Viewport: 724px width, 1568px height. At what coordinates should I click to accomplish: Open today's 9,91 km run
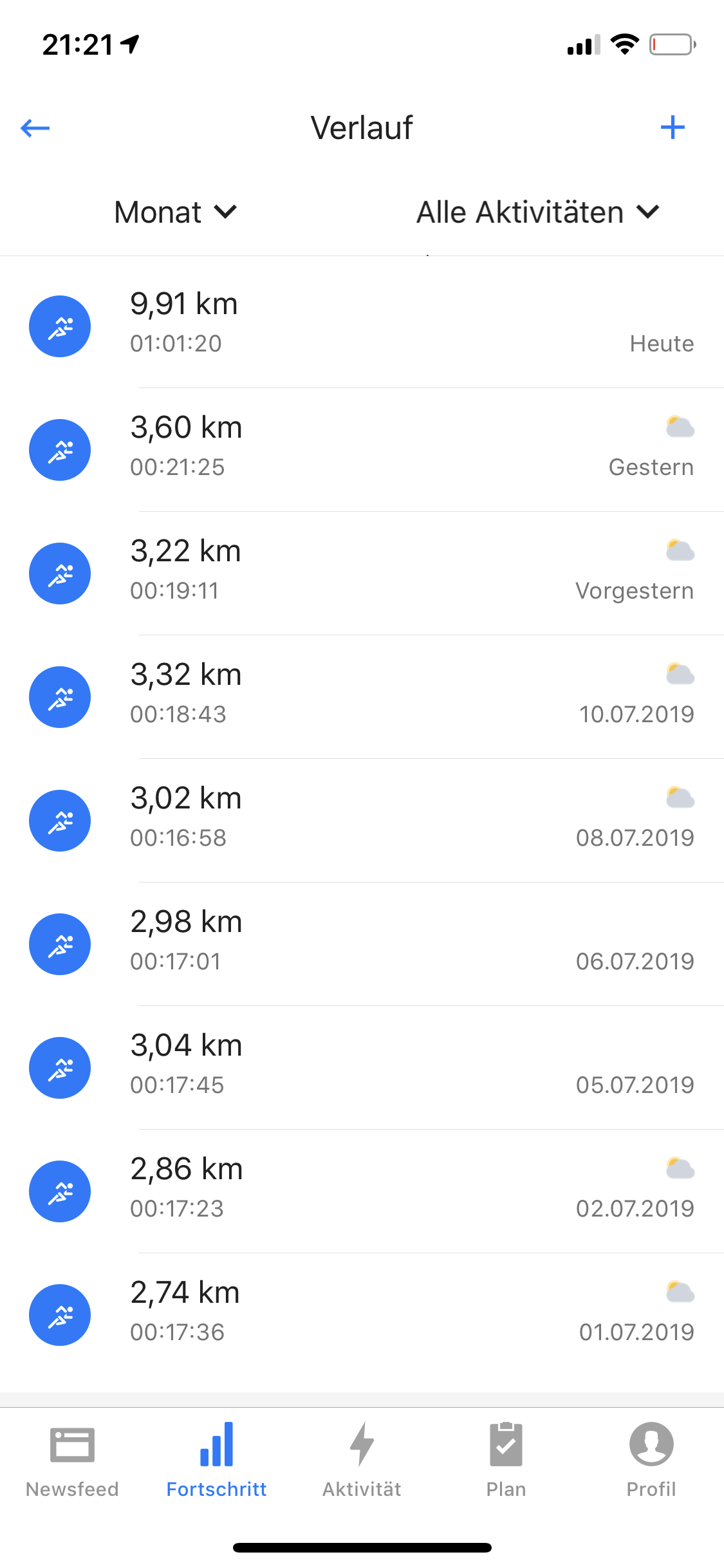point(362,324)
